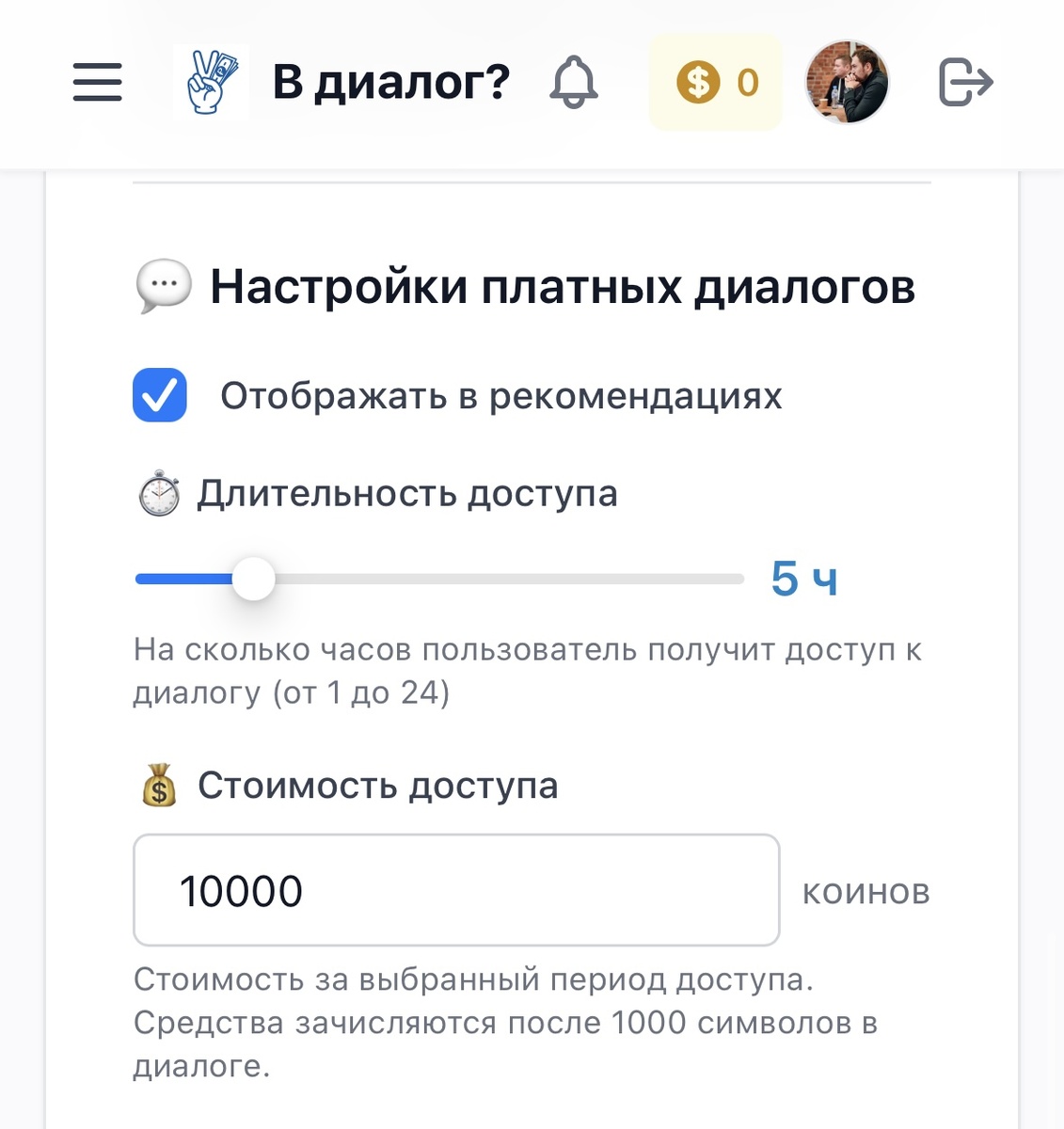Image resolution: width=1064 pixels, height=1129 pixels.
Task: Open notifications via the bell icon
Action: click(574, 82)
